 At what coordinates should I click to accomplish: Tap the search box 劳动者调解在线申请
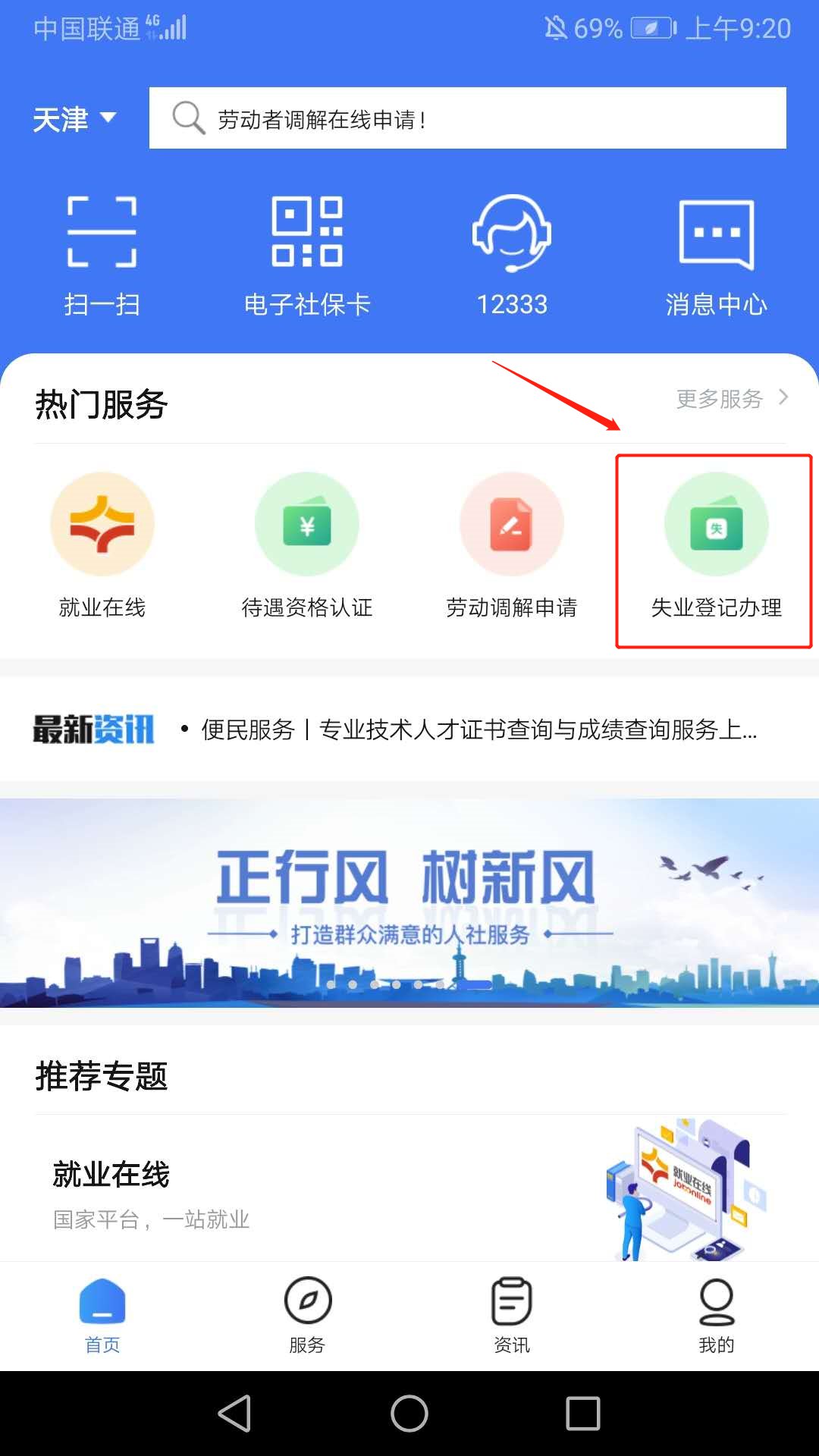467,118
